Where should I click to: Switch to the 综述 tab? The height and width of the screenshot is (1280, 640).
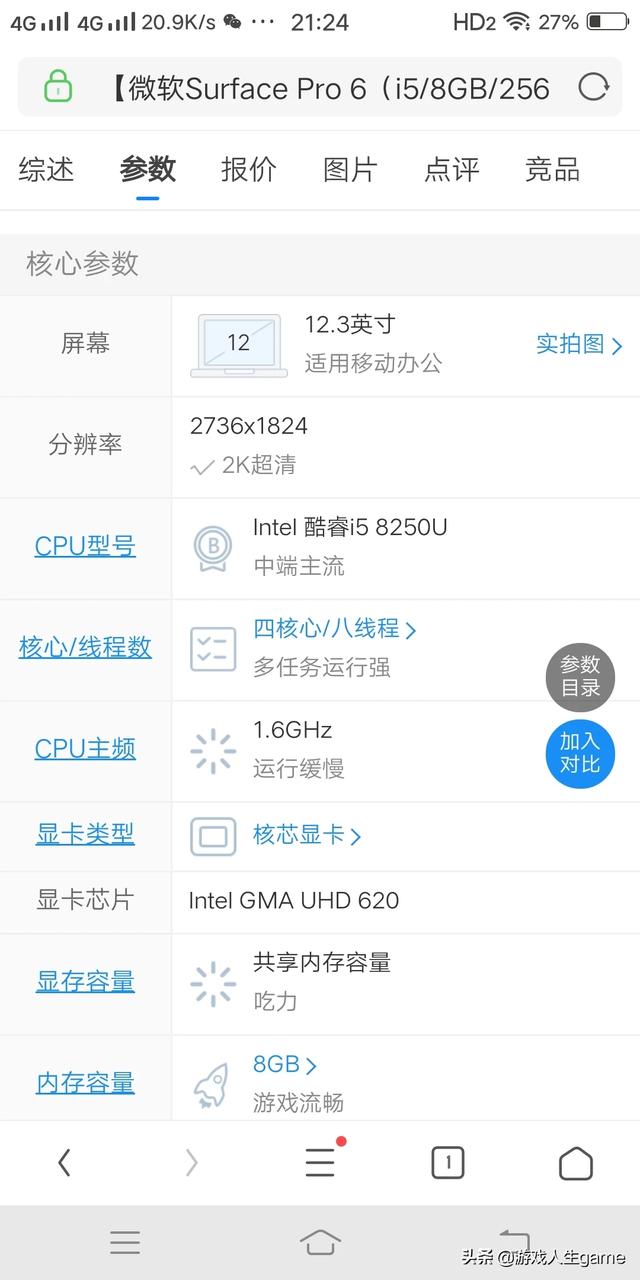click(x=46, y=169)
